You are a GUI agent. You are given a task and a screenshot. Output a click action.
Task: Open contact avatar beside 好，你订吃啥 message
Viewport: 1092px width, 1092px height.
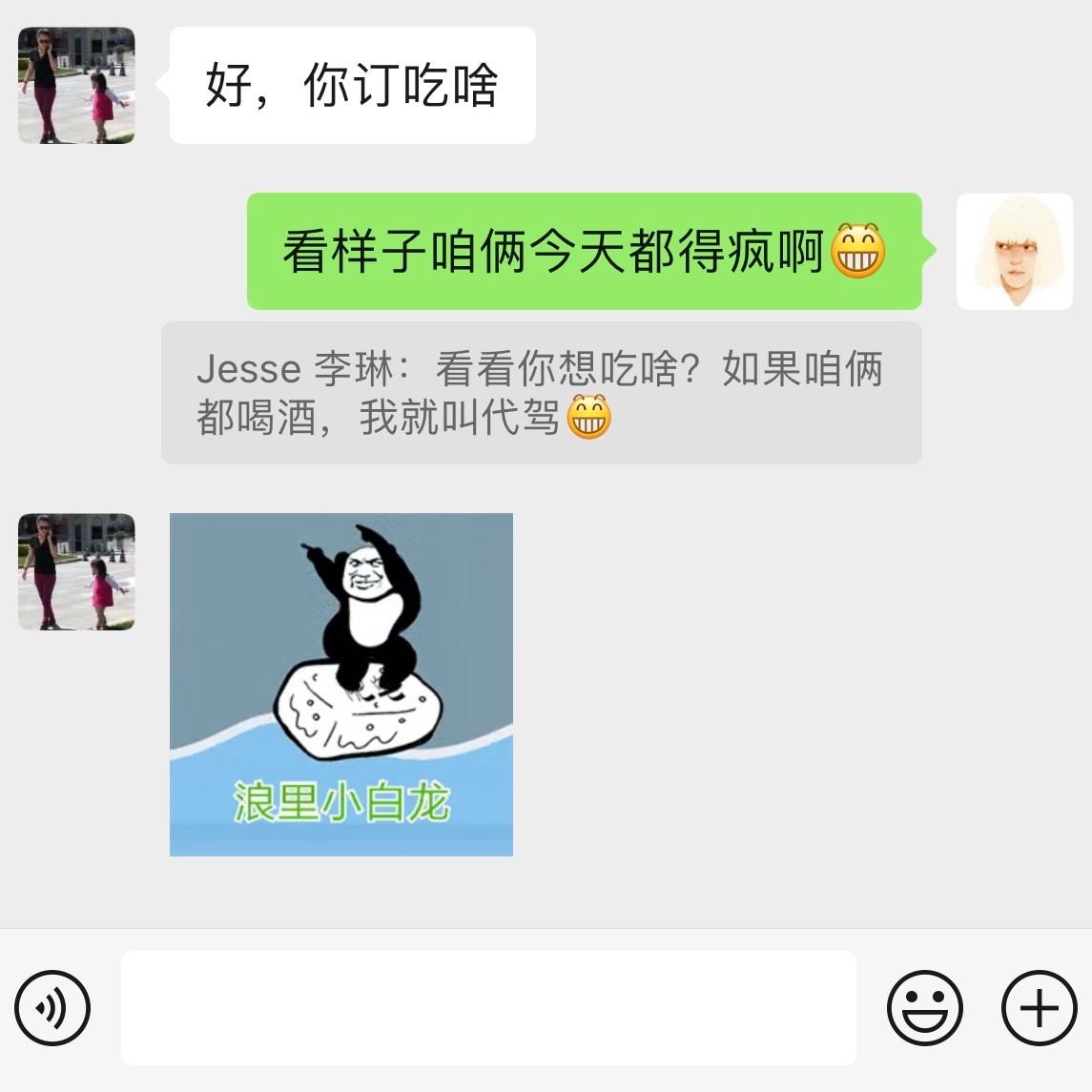tap(76, 86)
